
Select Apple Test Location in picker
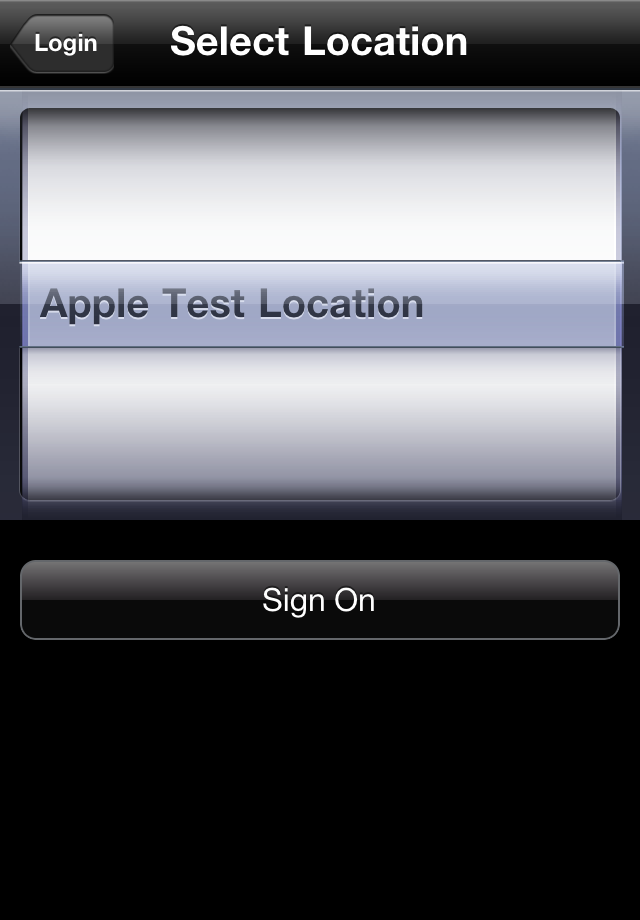pyautogui.click(x=232, y=304)
